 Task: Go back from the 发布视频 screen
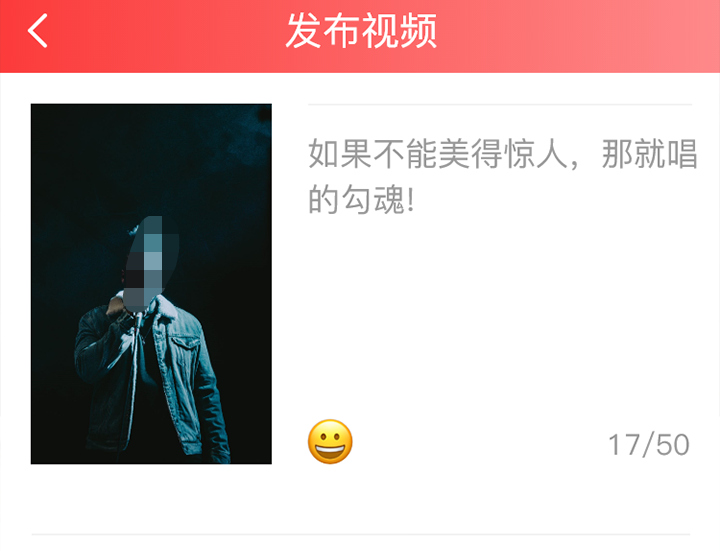(x=38, y=32)
